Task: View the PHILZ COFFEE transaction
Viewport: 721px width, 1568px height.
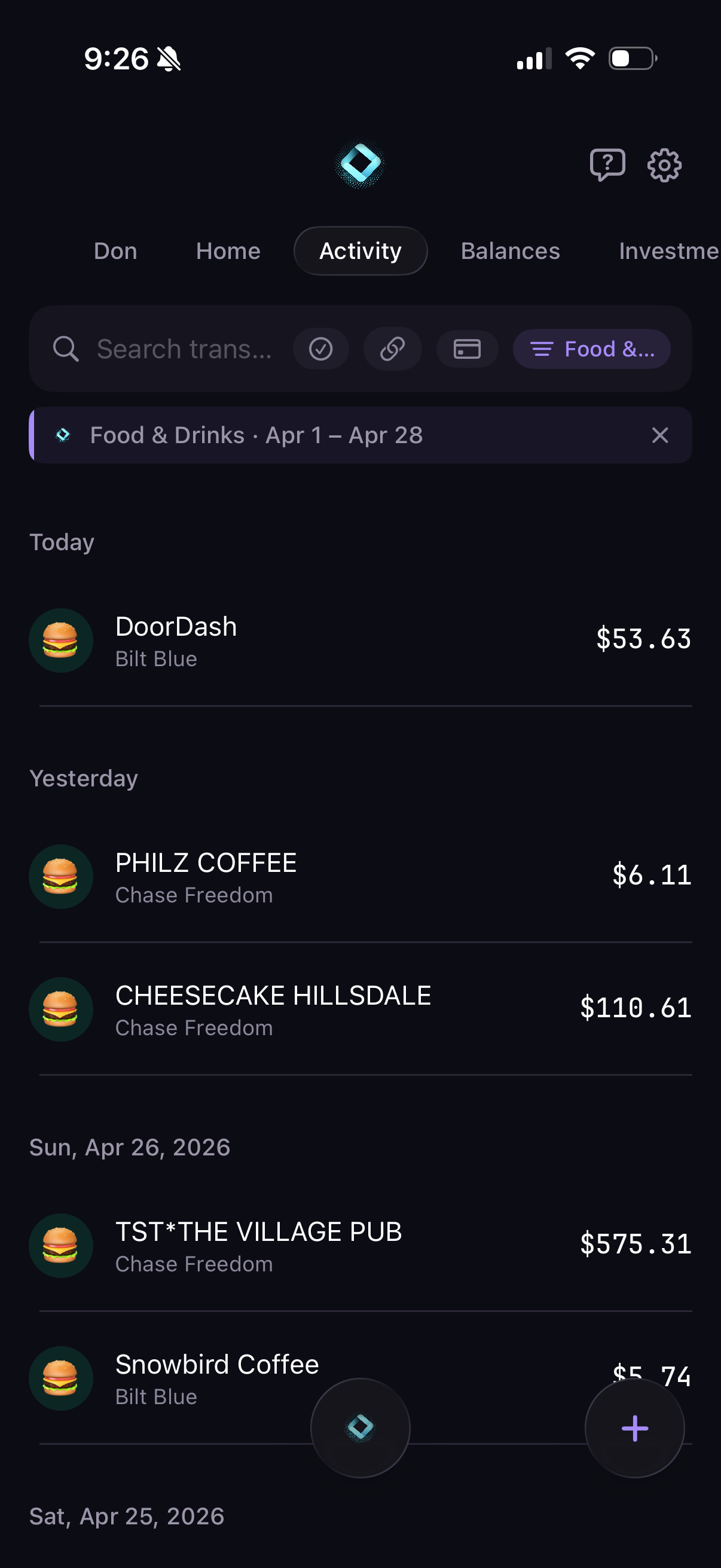Action: tap(360, 877)
